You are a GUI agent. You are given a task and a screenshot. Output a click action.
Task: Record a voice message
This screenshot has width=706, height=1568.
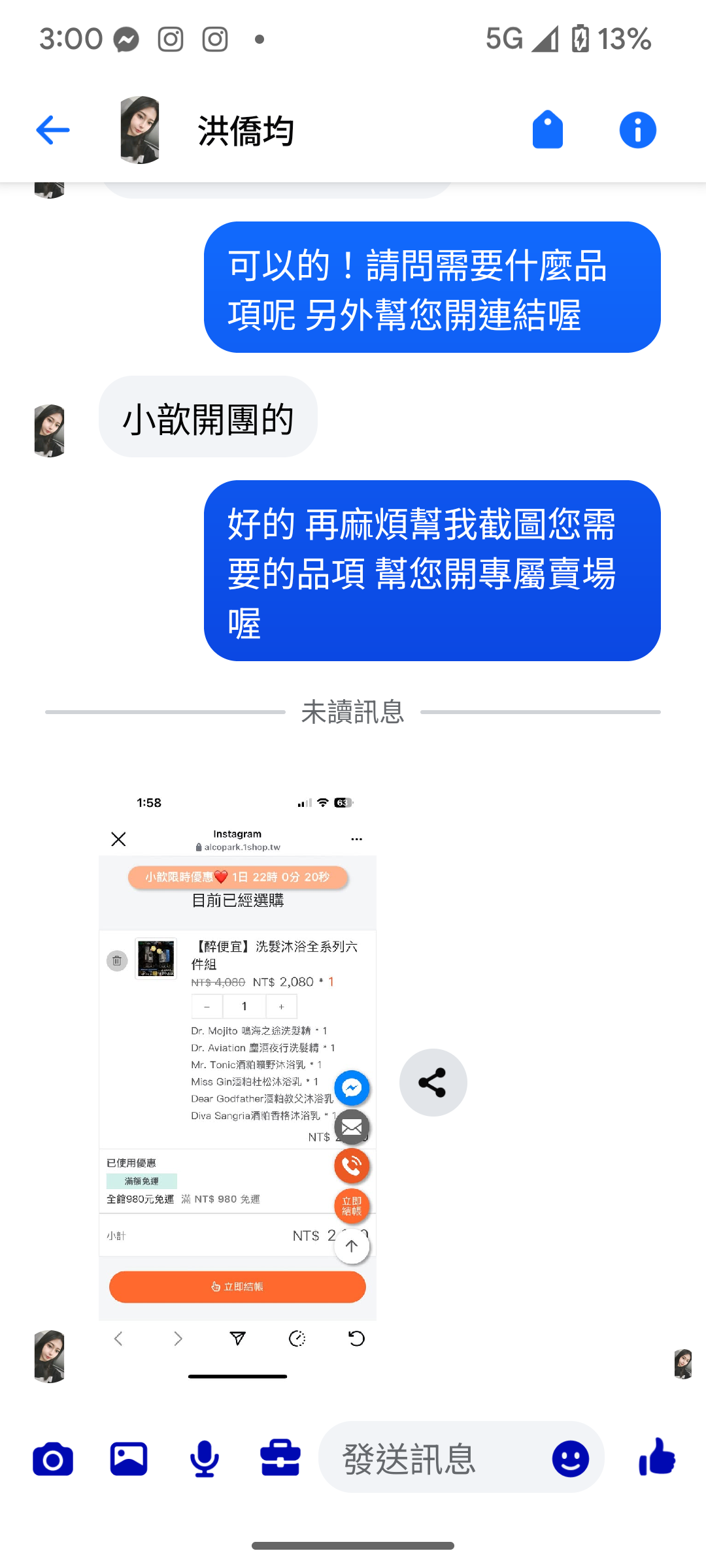point(205,1460)
